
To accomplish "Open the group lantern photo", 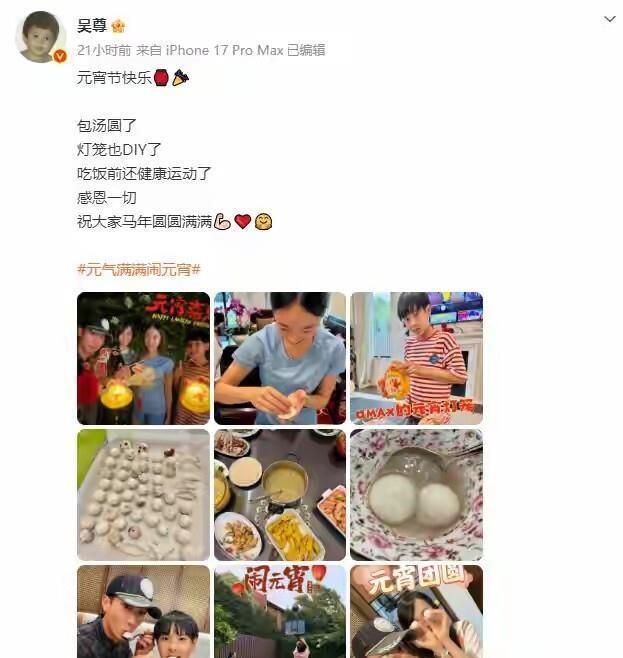I will click(143, 358).
